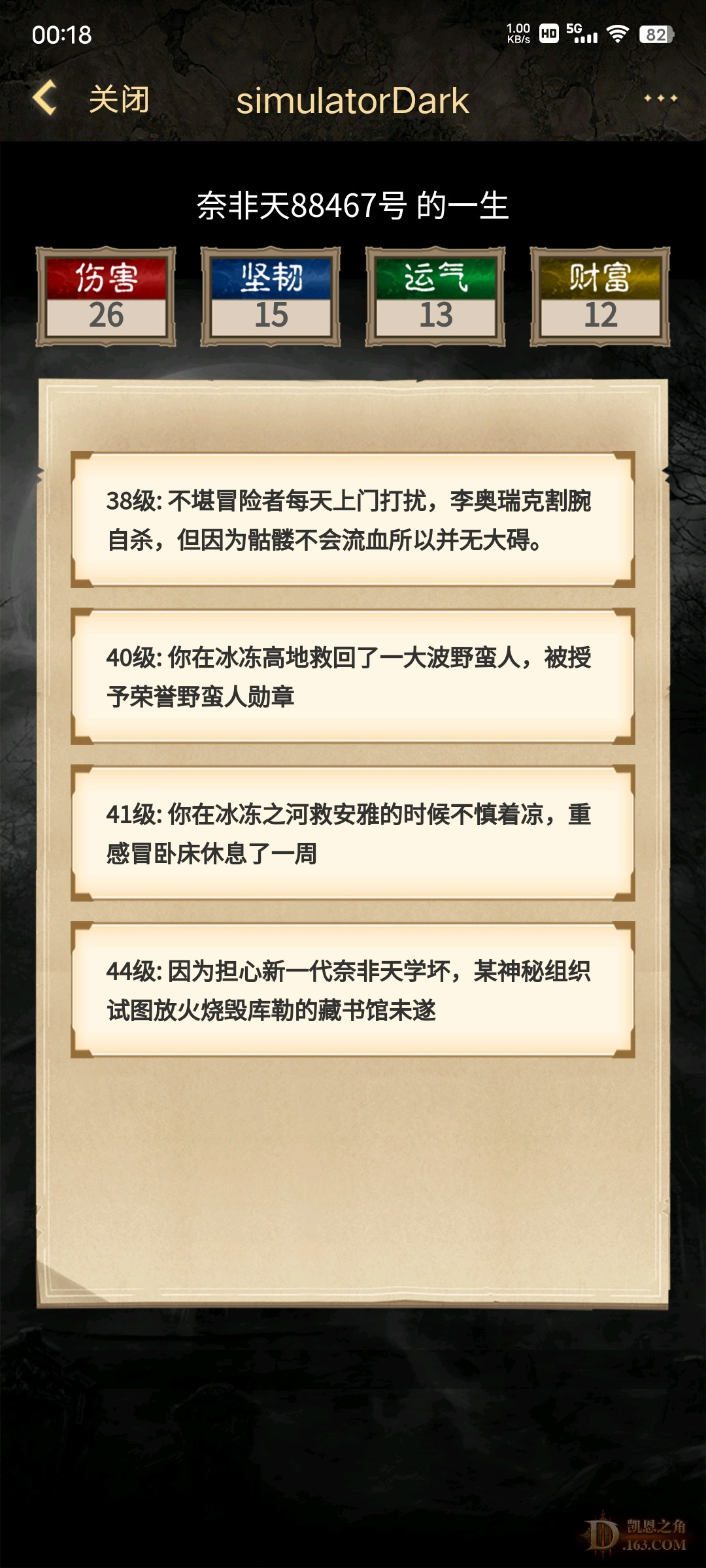Tap 关闭 to close the page
Image resolution: width=706 pixels, height=1568 pixels.
pos(119,100)
